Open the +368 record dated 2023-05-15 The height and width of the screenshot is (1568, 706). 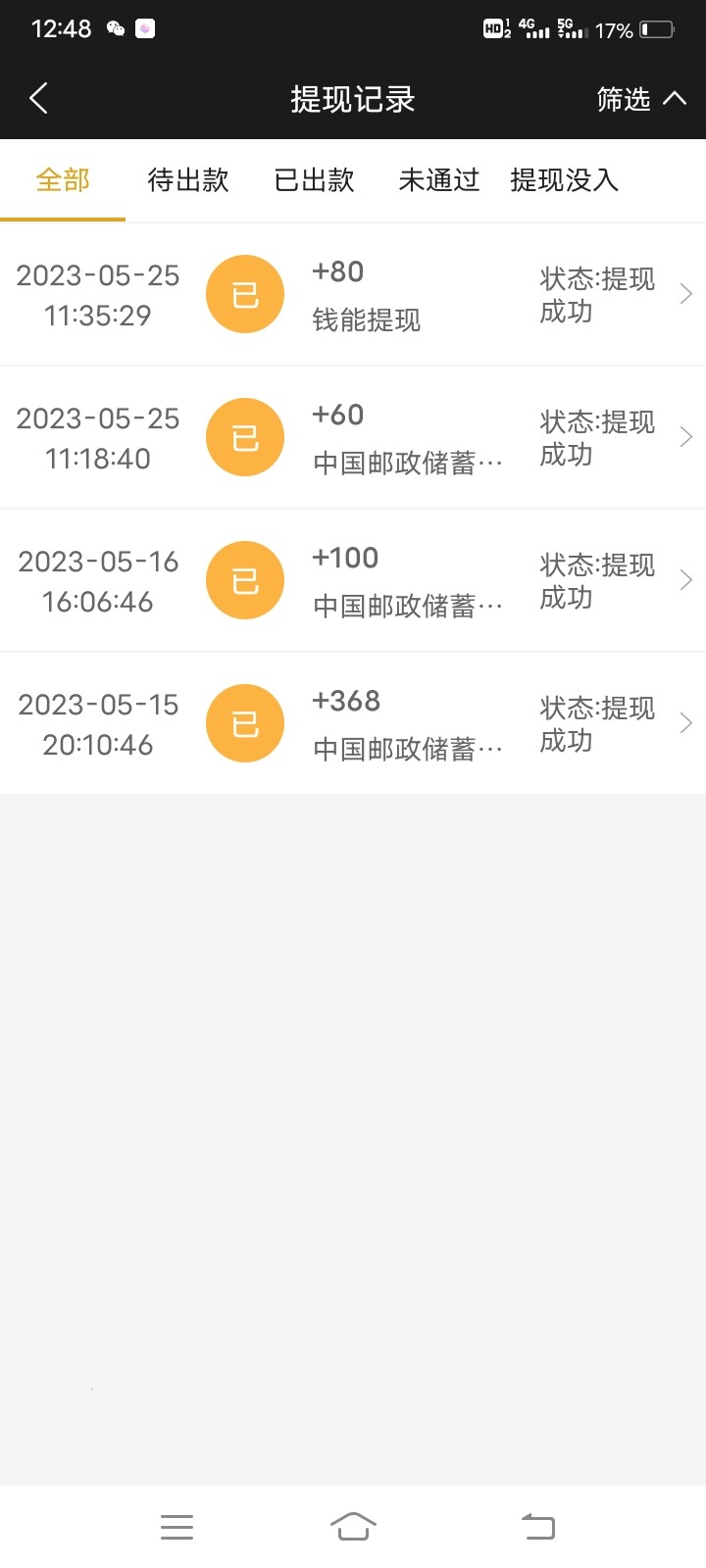point(685,722)
